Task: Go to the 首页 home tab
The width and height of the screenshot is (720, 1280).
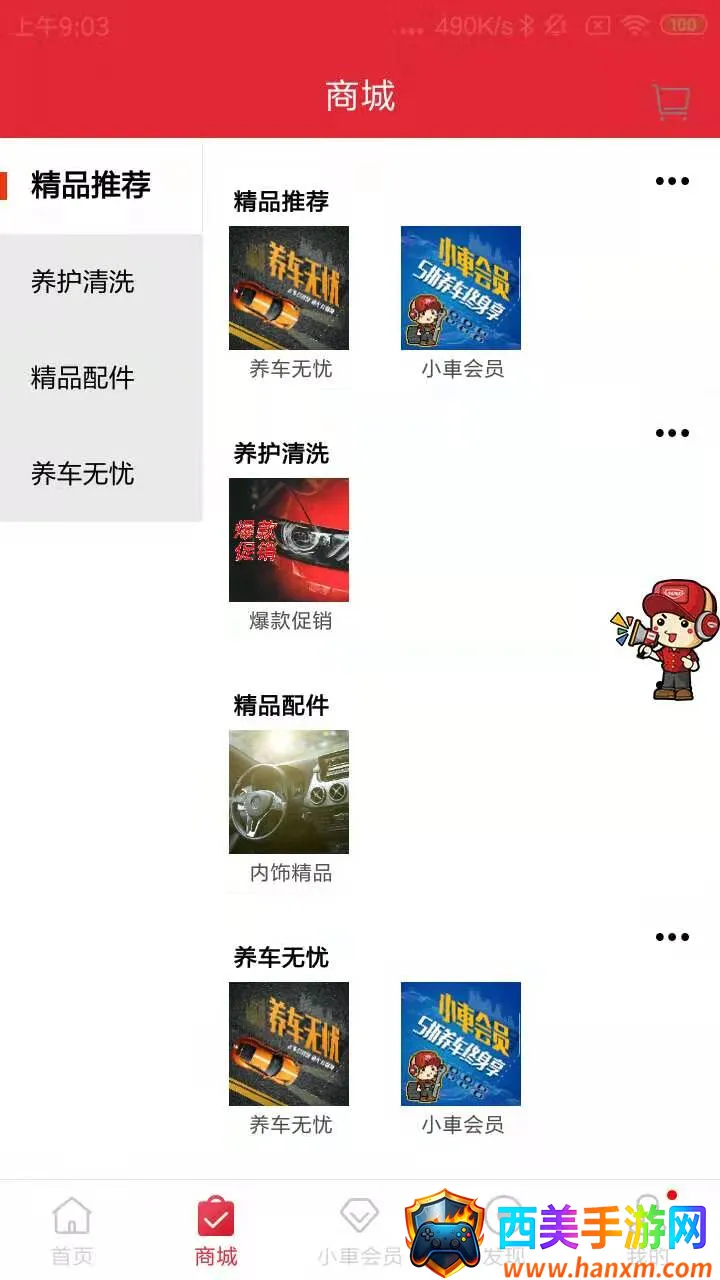Action: click(72, 1231)
